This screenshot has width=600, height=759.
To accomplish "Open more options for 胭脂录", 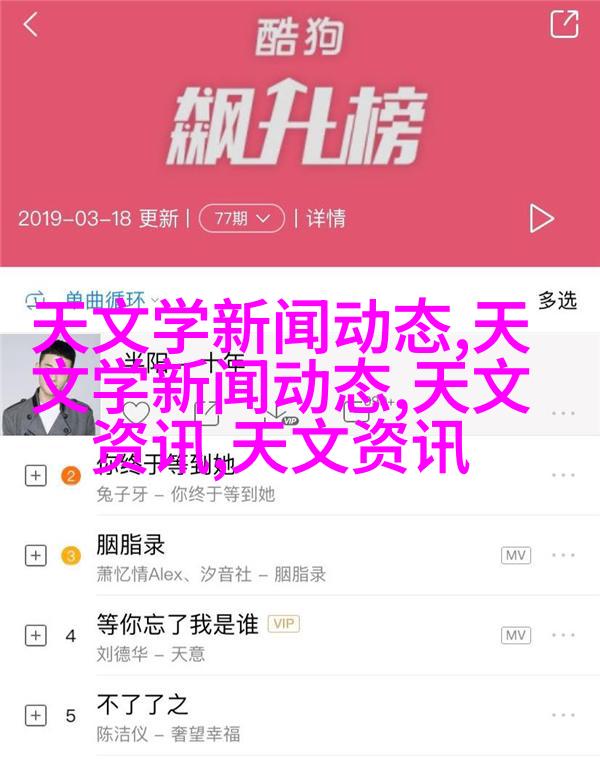I will pyautogui.click(x=563, y=555).
